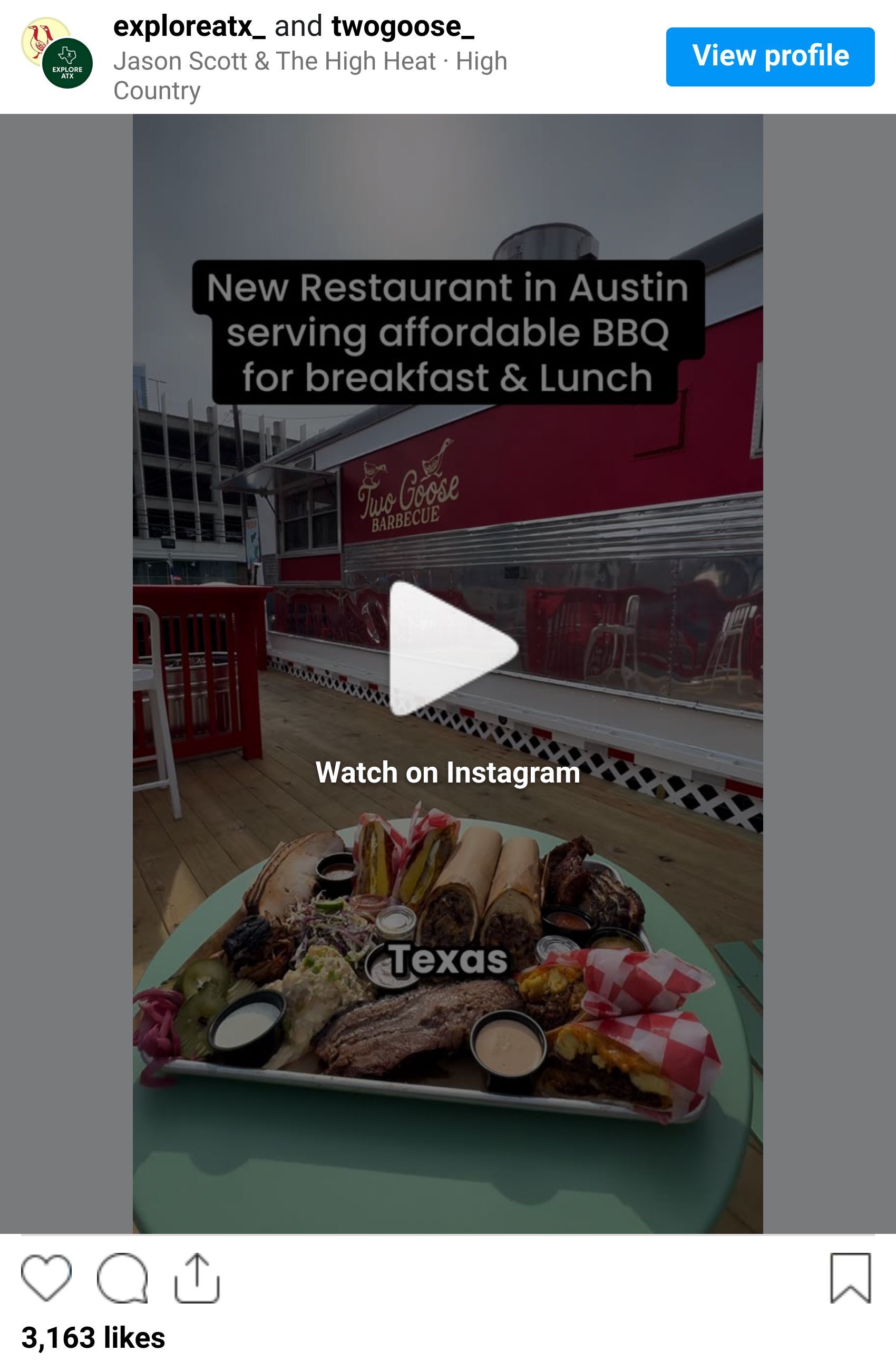The image size is (896, 1371).
Task: Open the profile avatar image
Action: coord(56,52)
